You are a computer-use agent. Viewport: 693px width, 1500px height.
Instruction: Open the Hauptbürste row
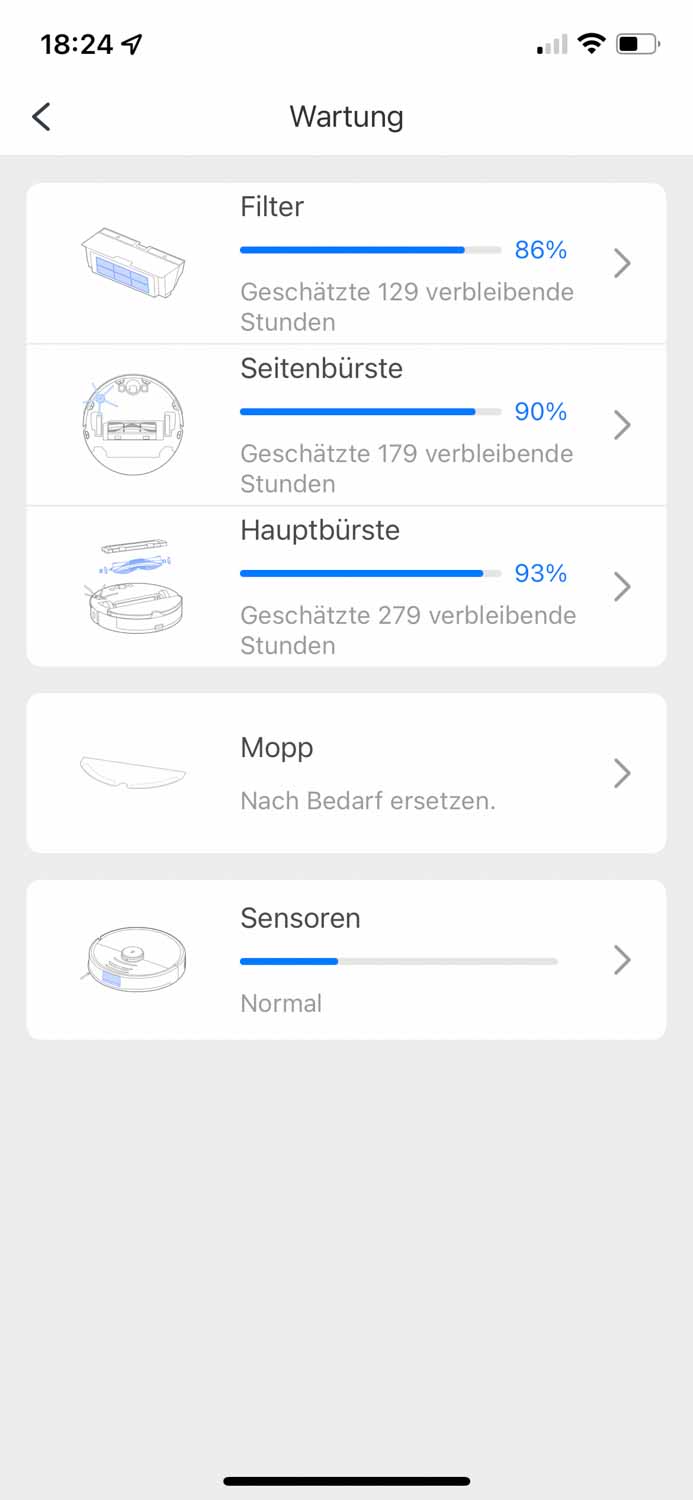click(346, 586)
